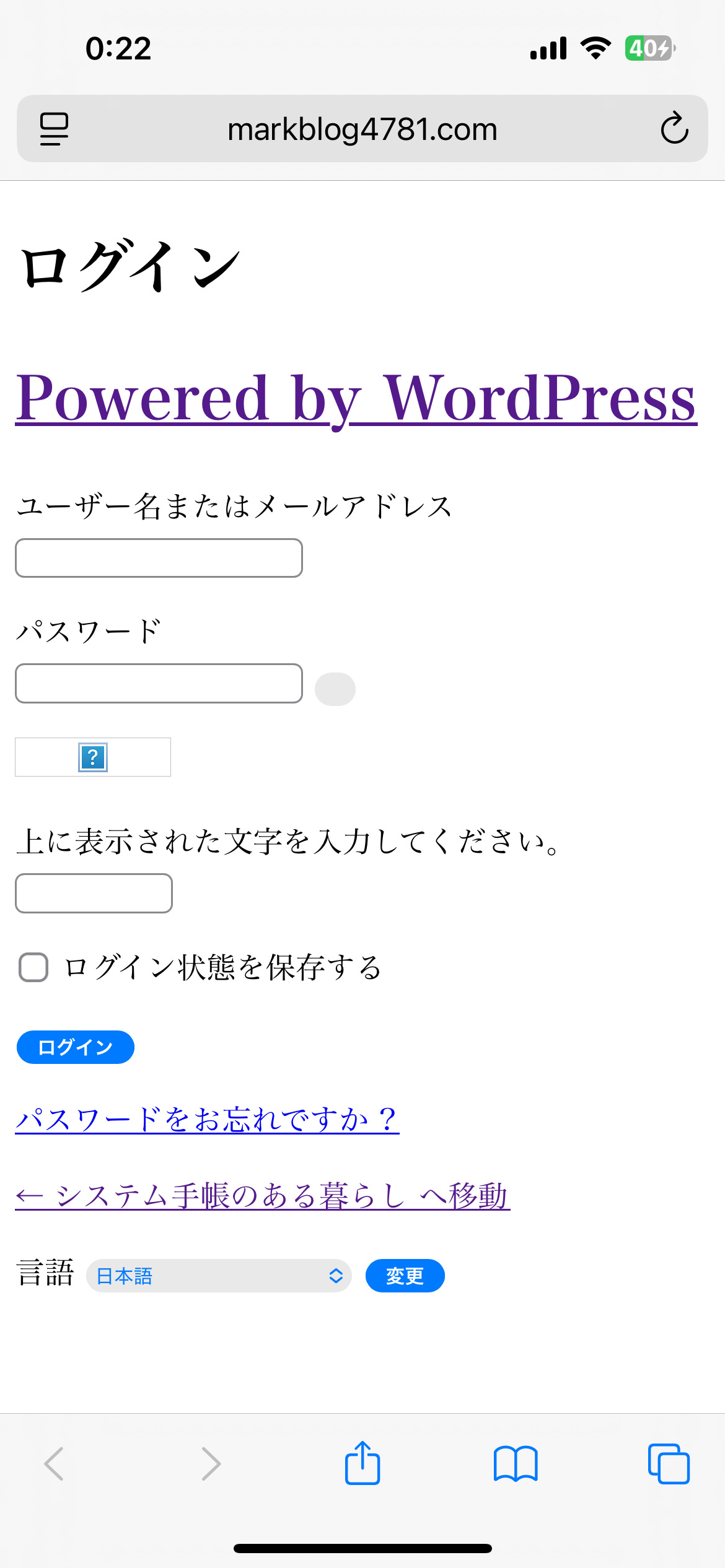
Task: Open the Powered by WordPress link
Action: tap(356, 398)
